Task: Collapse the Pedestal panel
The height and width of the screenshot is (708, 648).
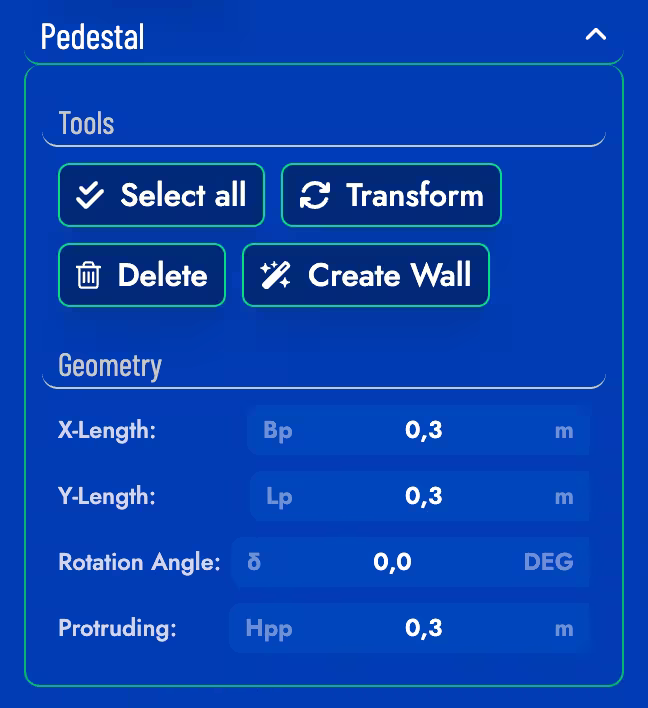Action: pos(595,36)
